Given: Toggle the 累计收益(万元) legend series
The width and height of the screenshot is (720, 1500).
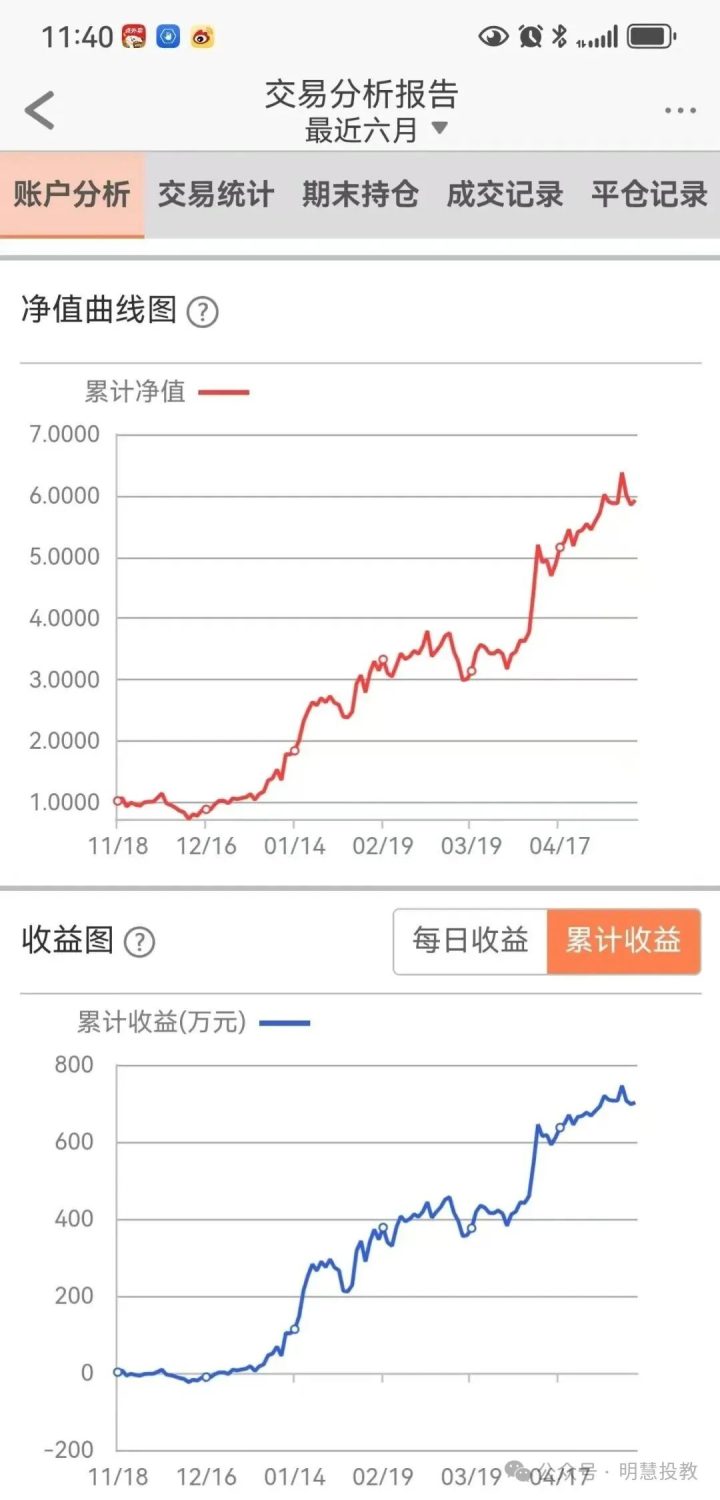Looking at the screenshot, I should point(193,1023).
